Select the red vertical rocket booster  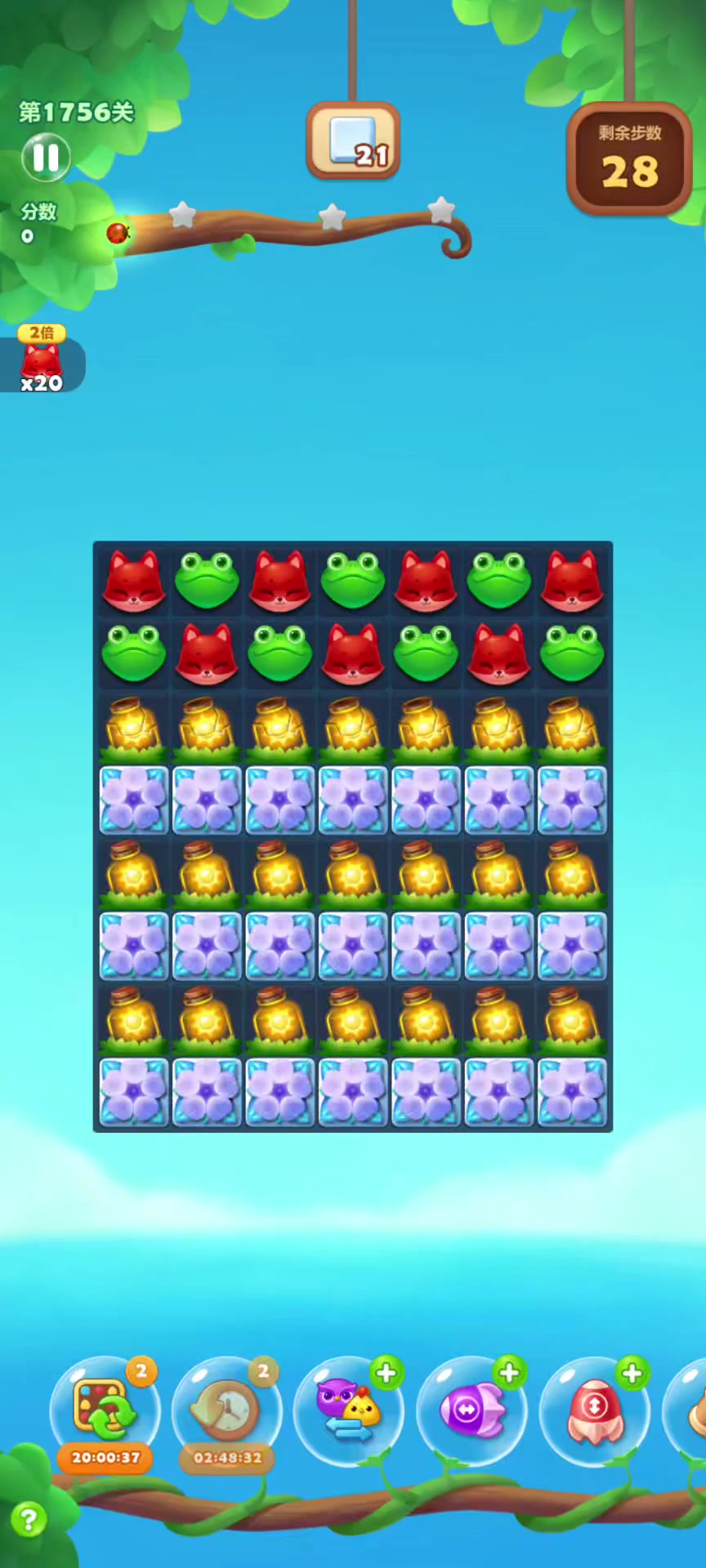click(x=594, y=1410)
